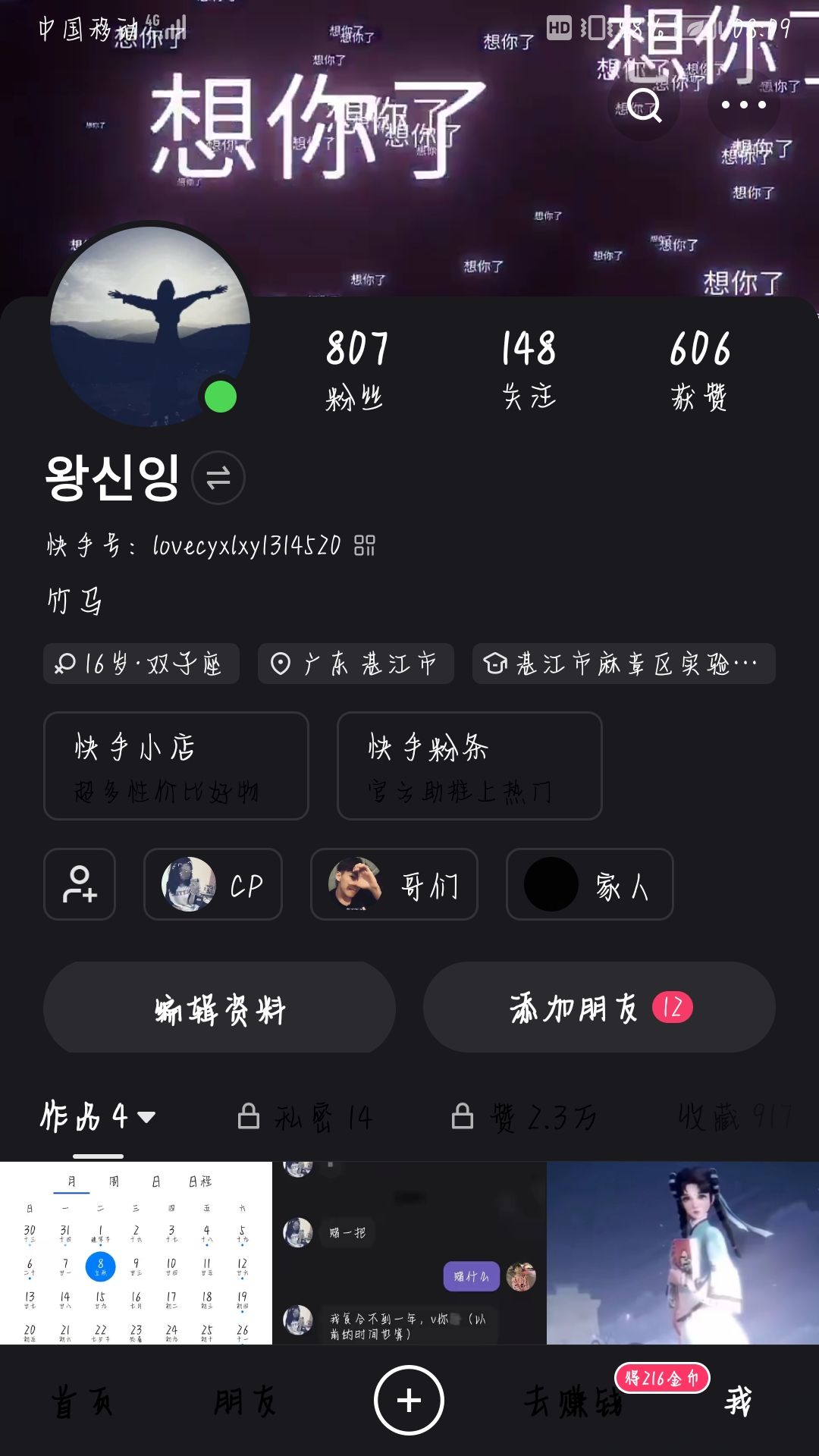Open the 快手粉条 card
Viewport: 819px width, 1456px height.
coord(469,766)
